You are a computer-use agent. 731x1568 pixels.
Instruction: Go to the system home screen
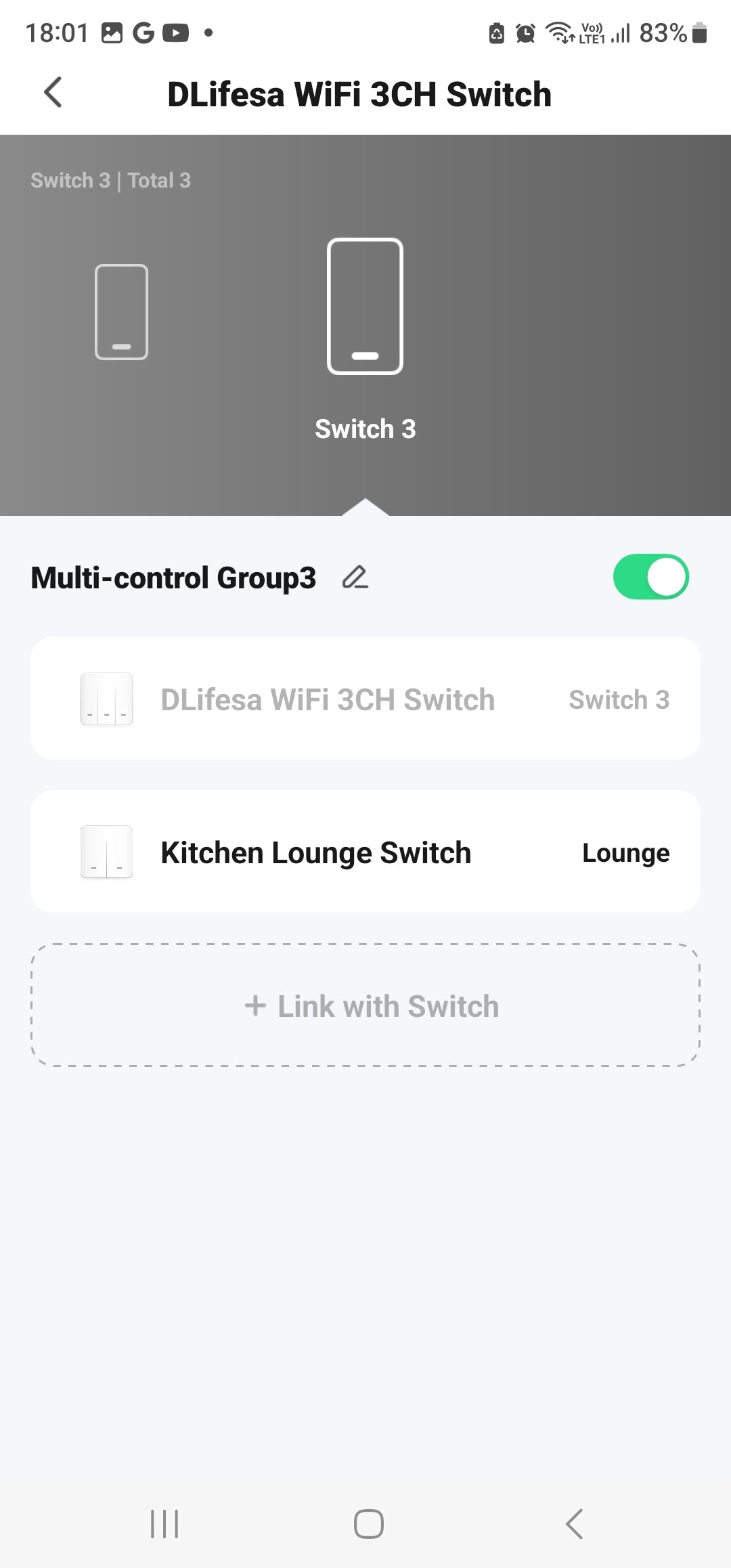pyautogui.click(x=368, y=1524)
